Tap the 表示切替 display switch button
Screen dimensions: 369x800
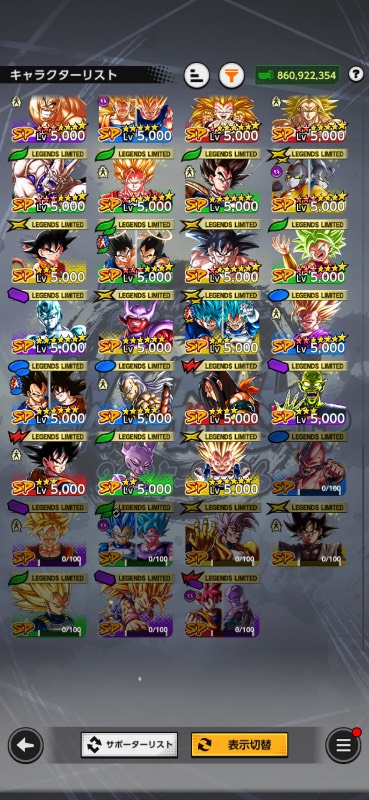pyautogui.click(x=239, y=744)
